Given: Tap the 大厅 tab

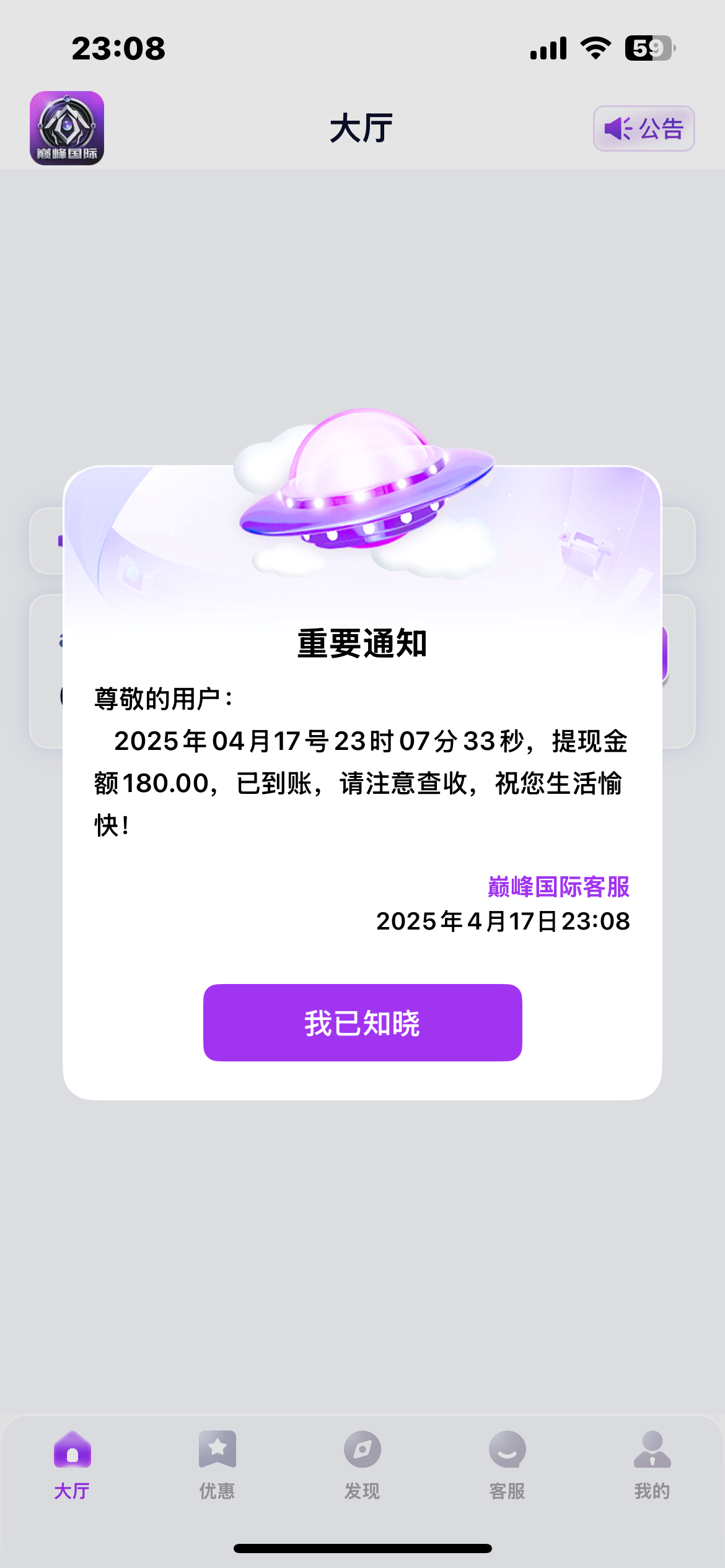Looking at the screenshot, I should pos(72,1465).
